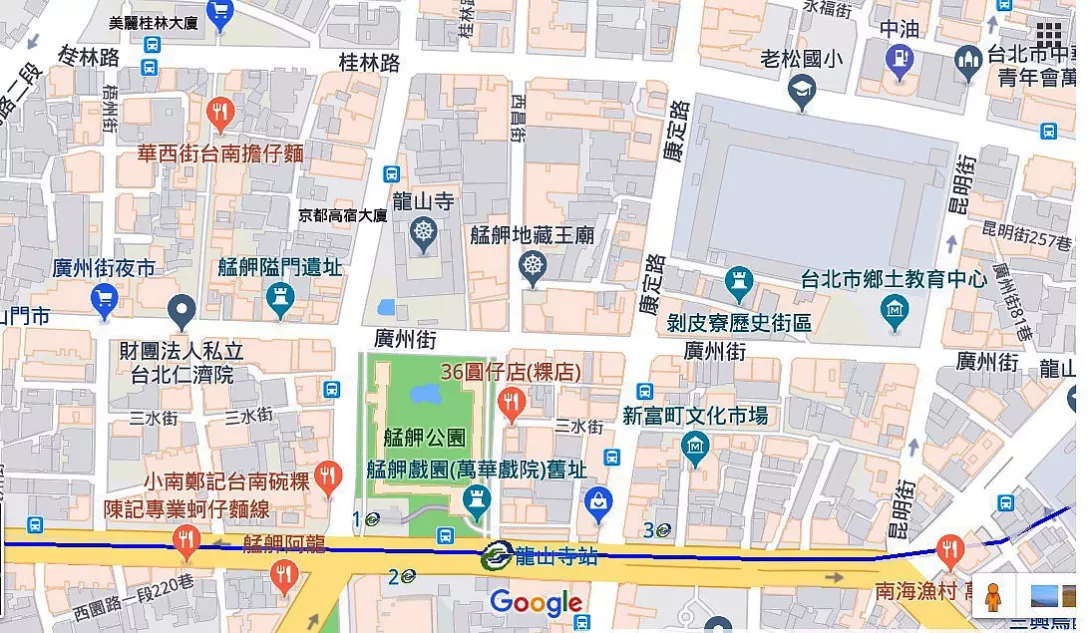Tap the 艋舺戲園(萬華戲院)舊址 marker
The image size is (1090, 633).
click(x=478, y=497)
